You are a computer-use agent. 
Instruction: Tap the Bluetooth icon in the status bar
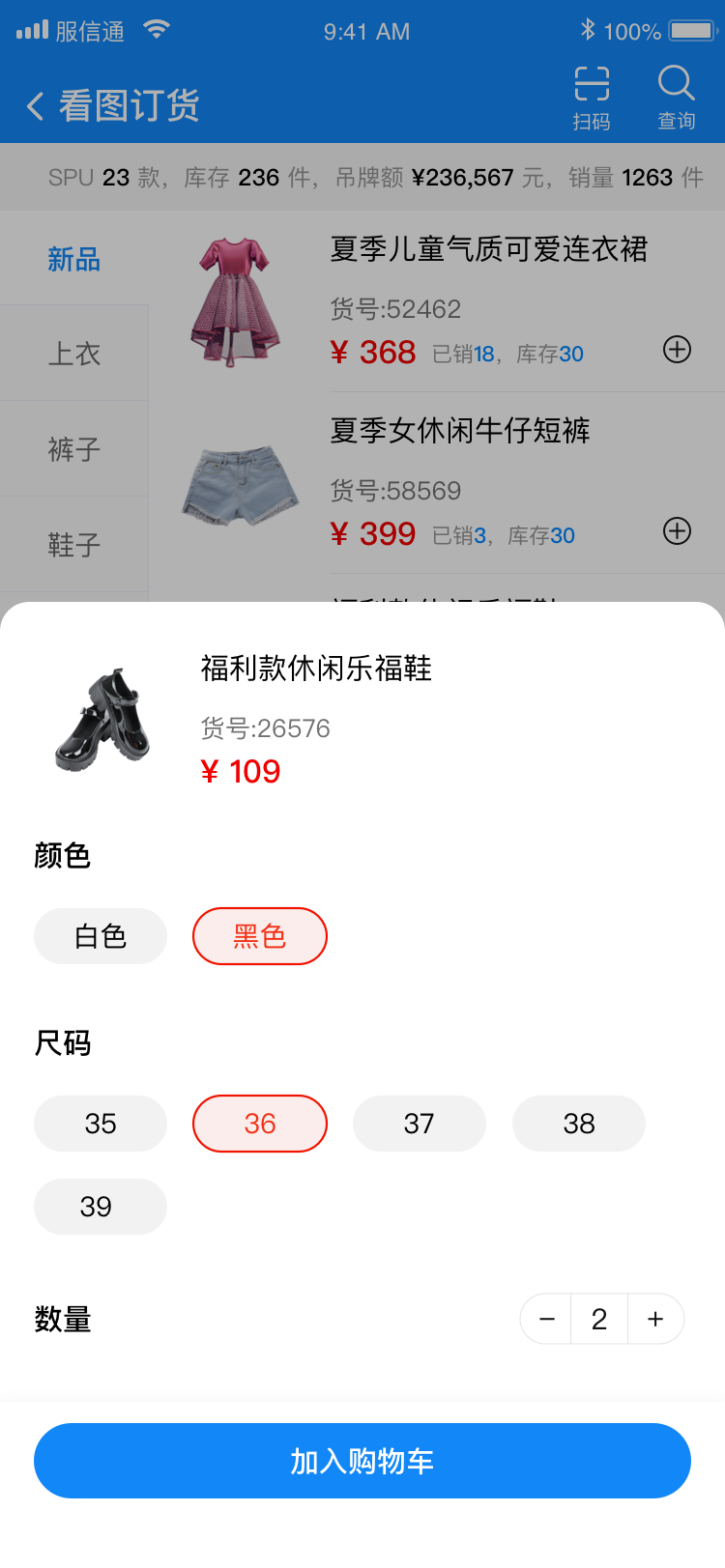tap(588, 30)
